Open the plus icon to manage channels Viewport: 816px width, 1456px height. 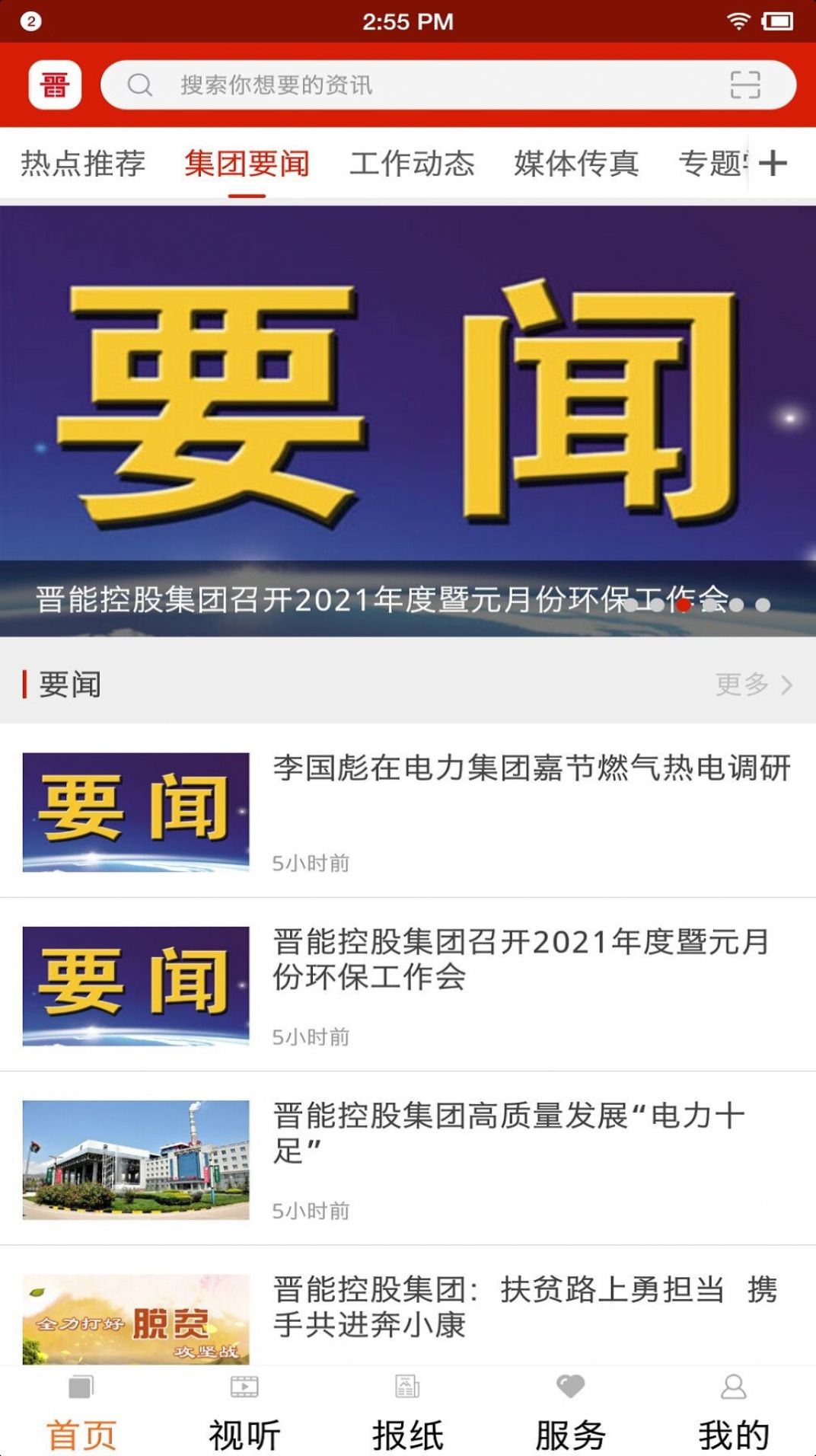pos(773,163)
